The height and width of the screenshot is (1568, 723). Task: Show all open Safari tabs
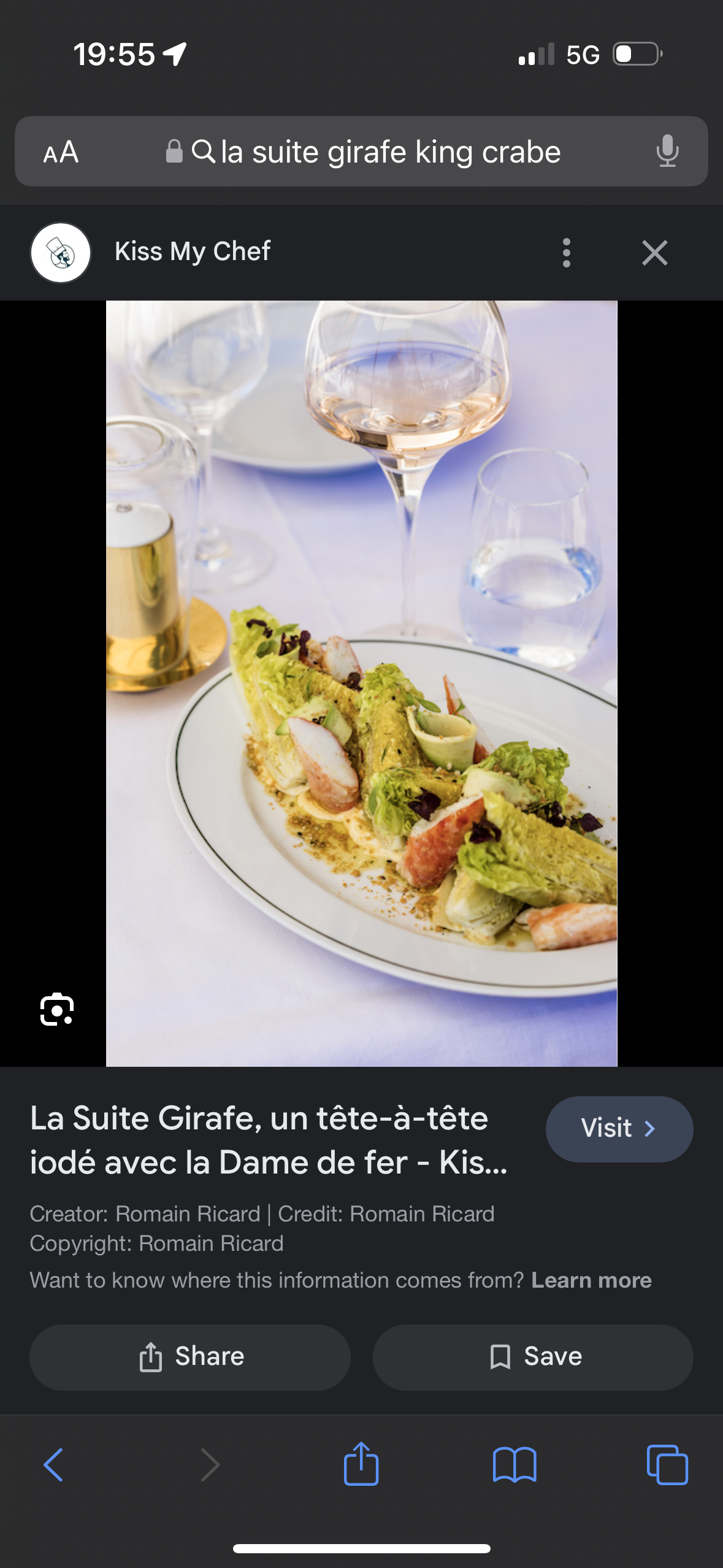(667, 1464)
